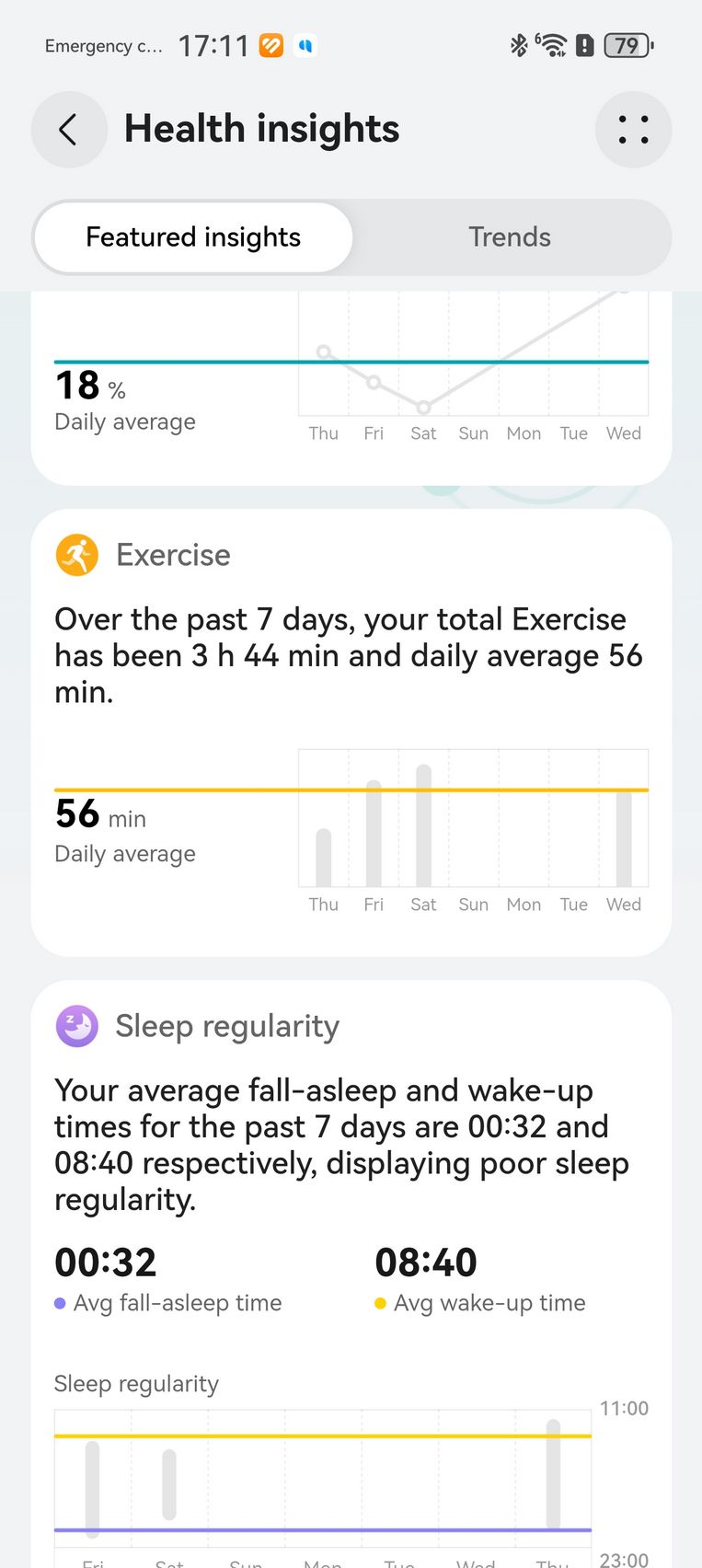The height and width of the screenshot is (1568, 702).
Task: Select the Featured insights tab
Action: click(193, 237)
